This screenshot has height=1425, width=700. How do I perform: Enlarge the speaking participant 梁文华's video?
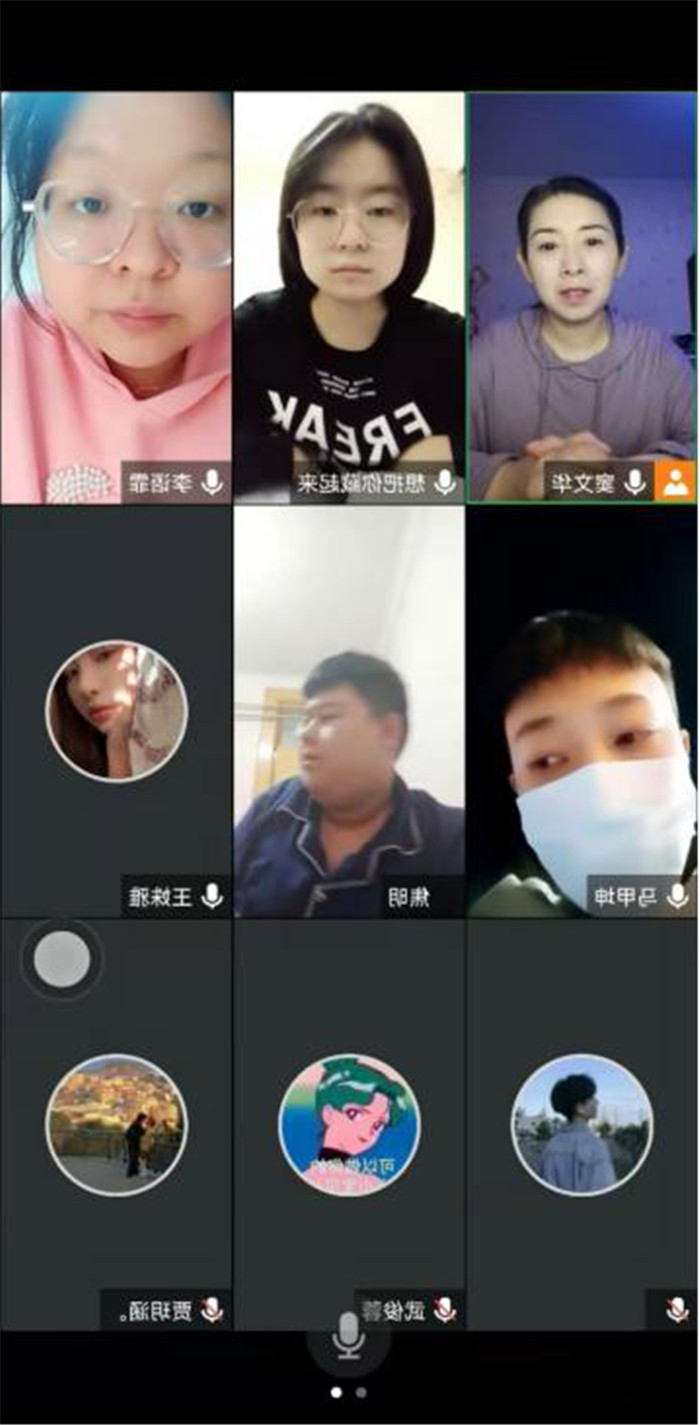[x=582, y=298]
